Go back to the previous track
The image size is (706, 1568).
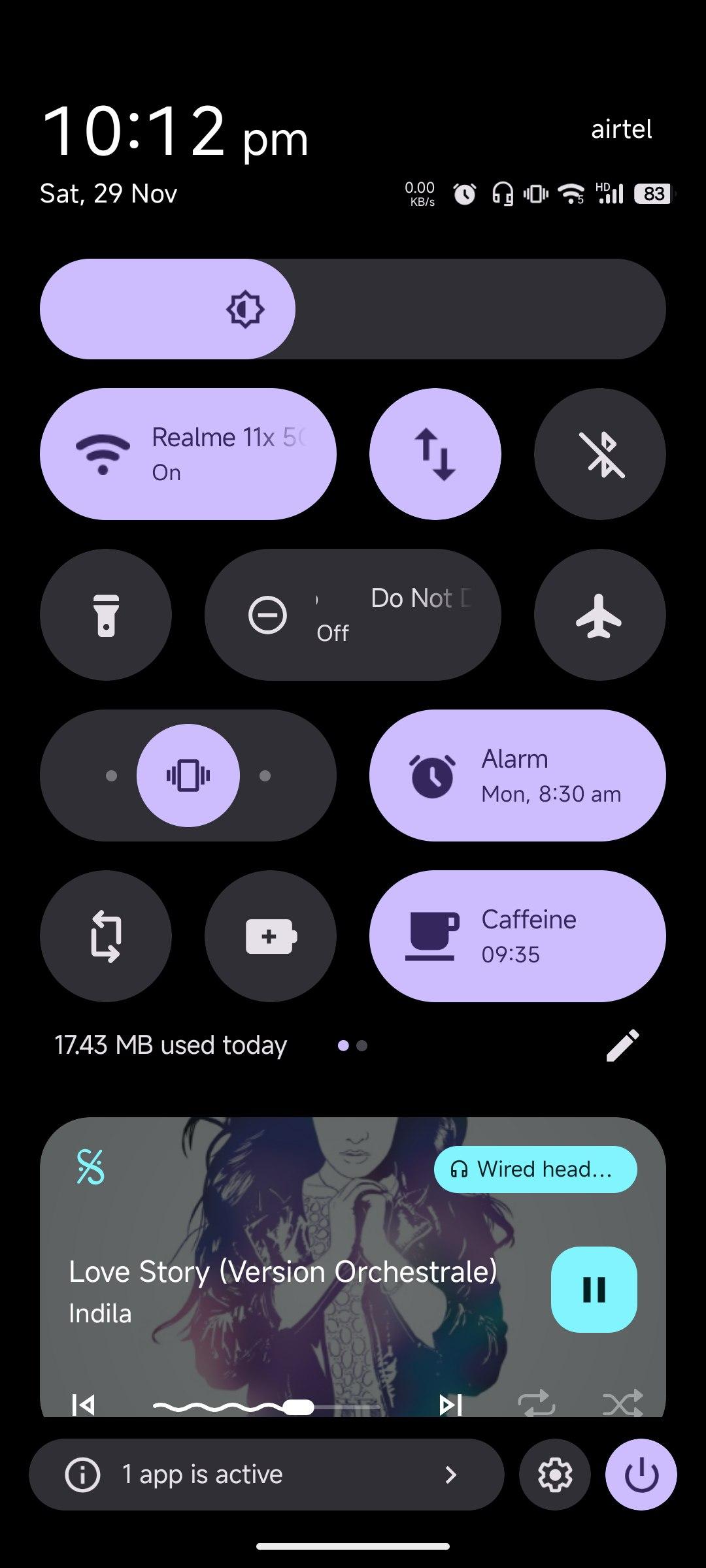[x=84, y=1404]
